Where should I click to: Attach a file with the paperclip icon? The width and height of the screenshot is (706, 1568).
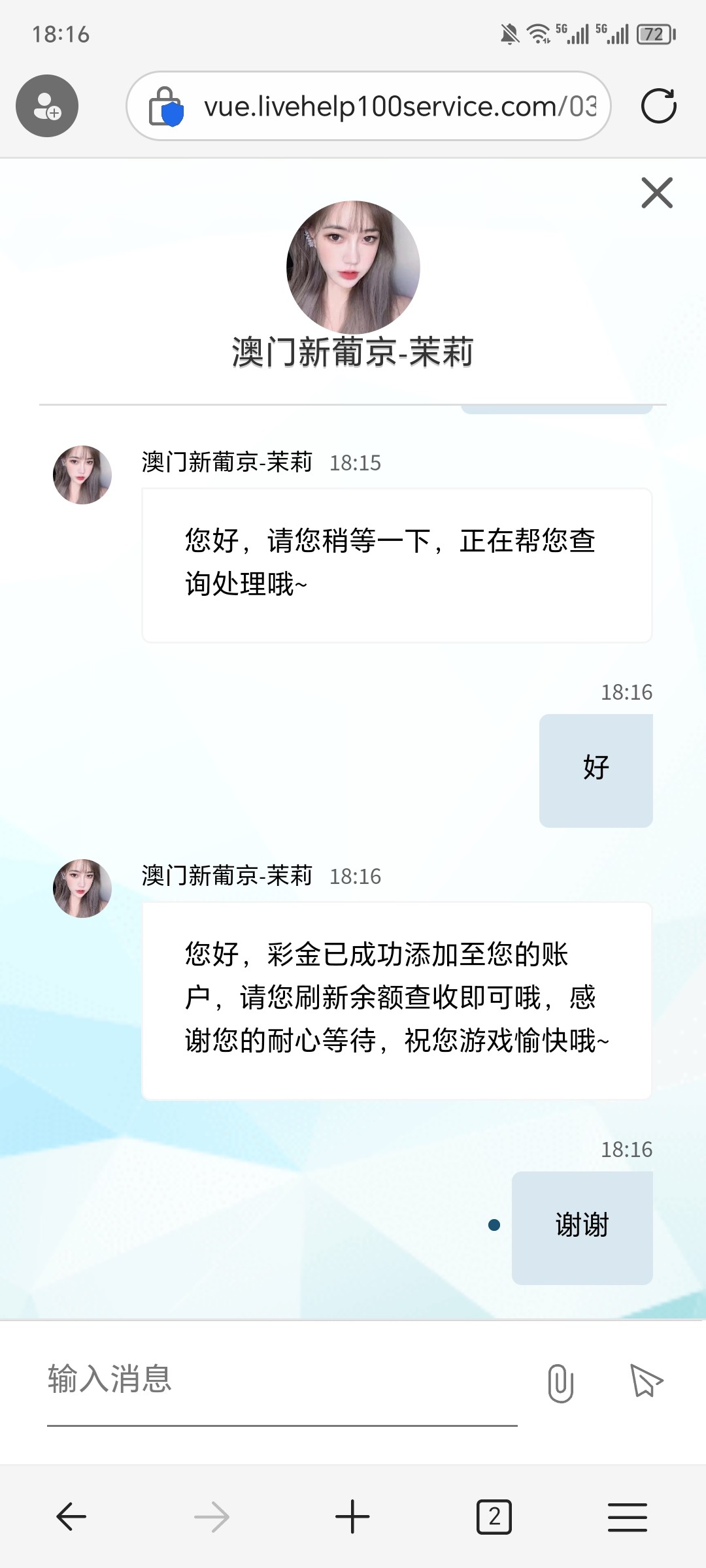pyautogui.click(x=560, y=1382)
